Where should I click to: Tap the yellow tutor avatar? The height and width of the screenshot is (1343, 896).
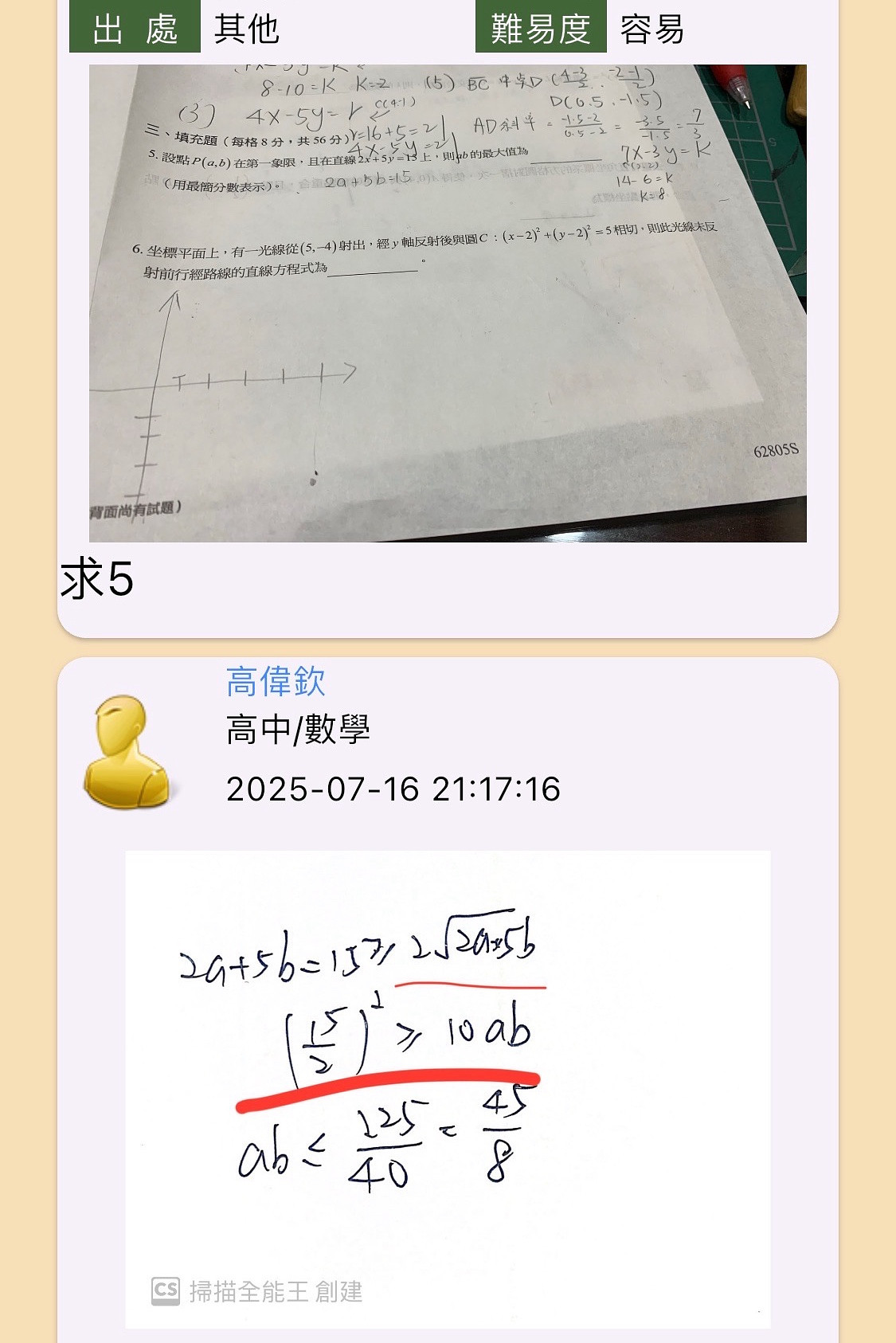127,752
